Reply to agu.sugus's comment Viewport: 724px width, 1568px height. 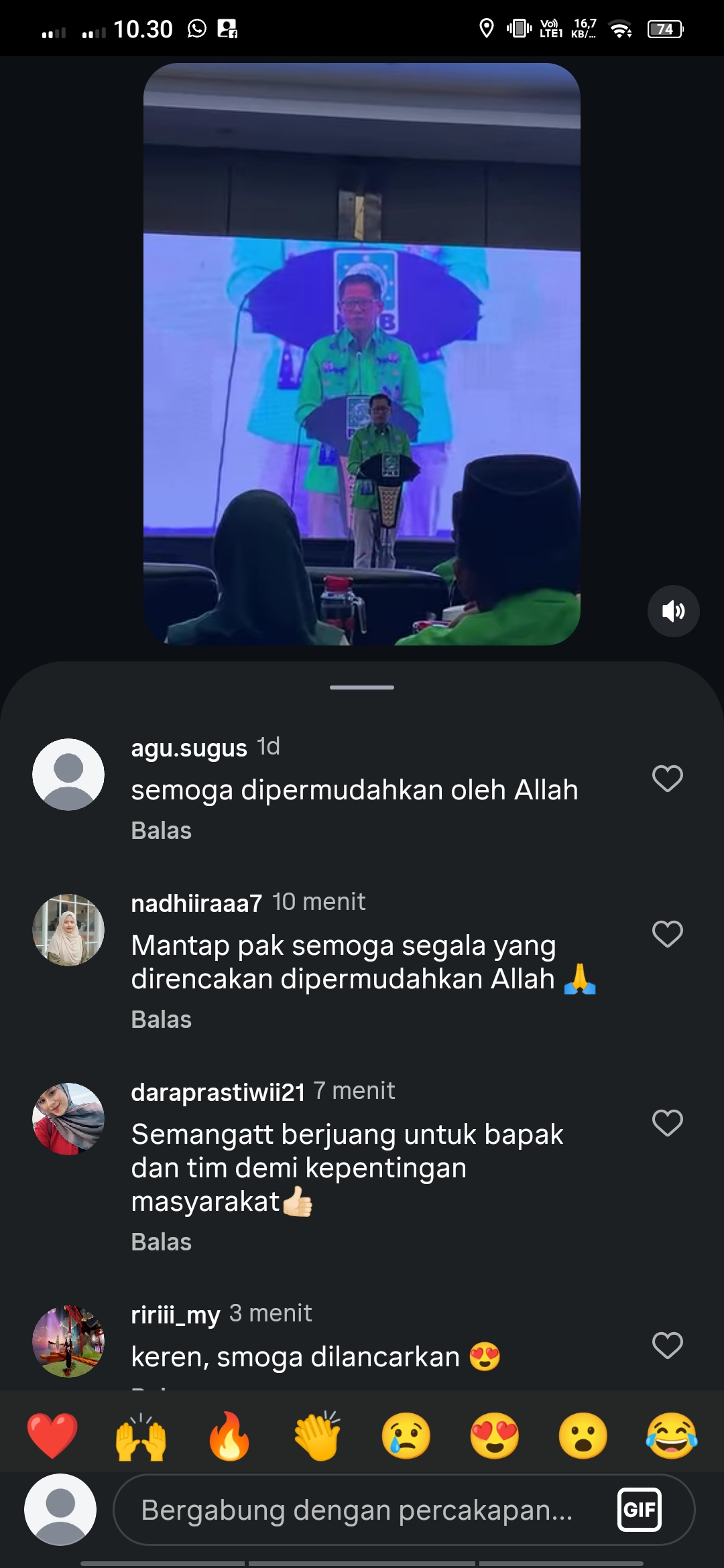pyautogui.click(x=162, y=831)
